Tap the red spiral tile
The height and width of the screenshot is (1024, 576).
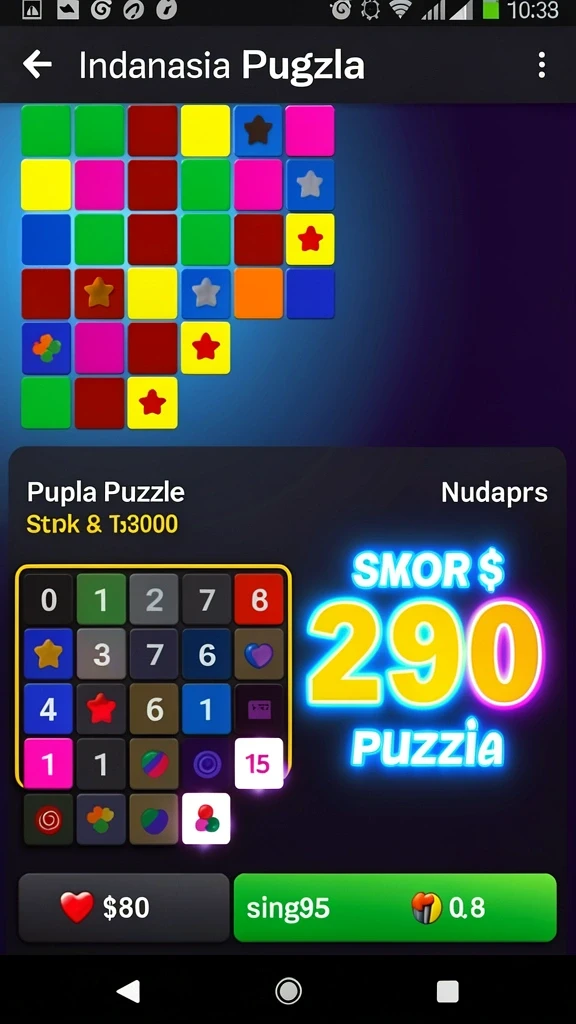coord(48,820)
